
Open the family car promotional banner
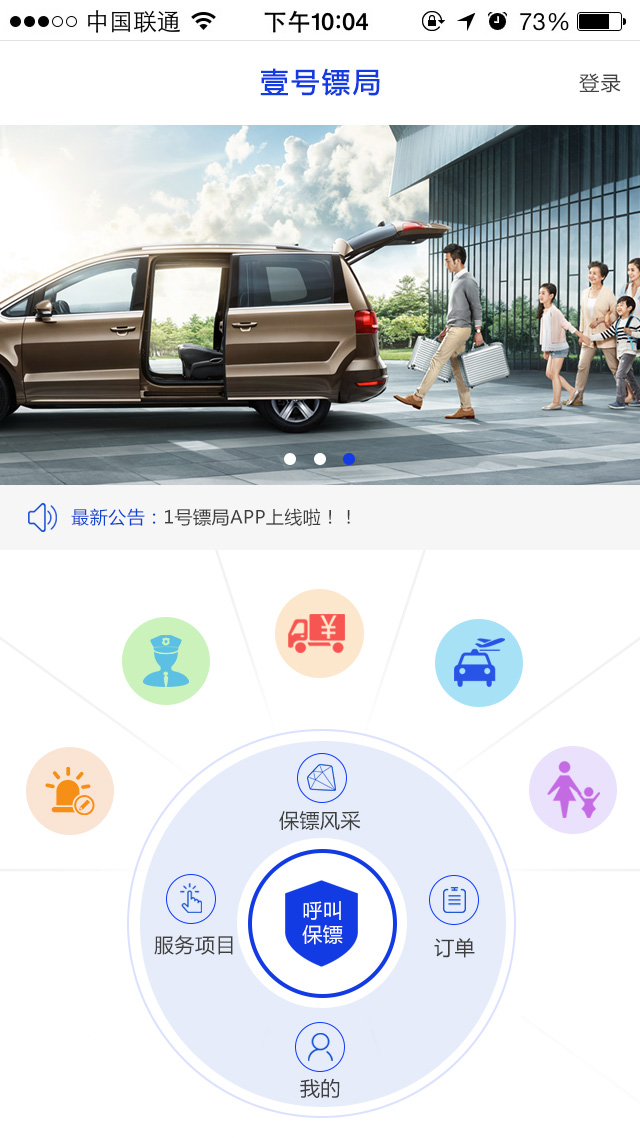320,300
